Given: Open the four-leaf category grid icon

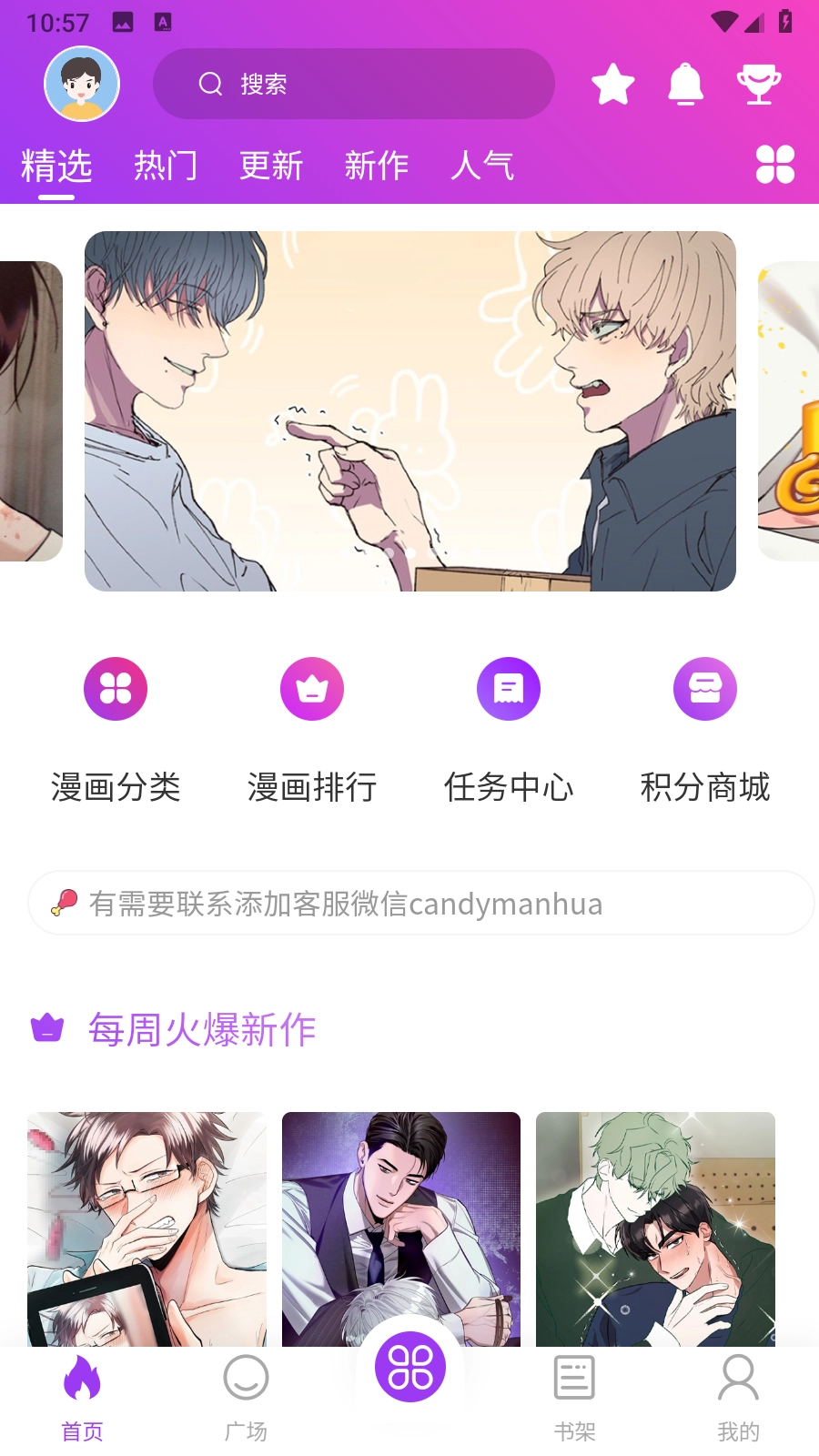Looking at the screenshot, I should 774,165.
